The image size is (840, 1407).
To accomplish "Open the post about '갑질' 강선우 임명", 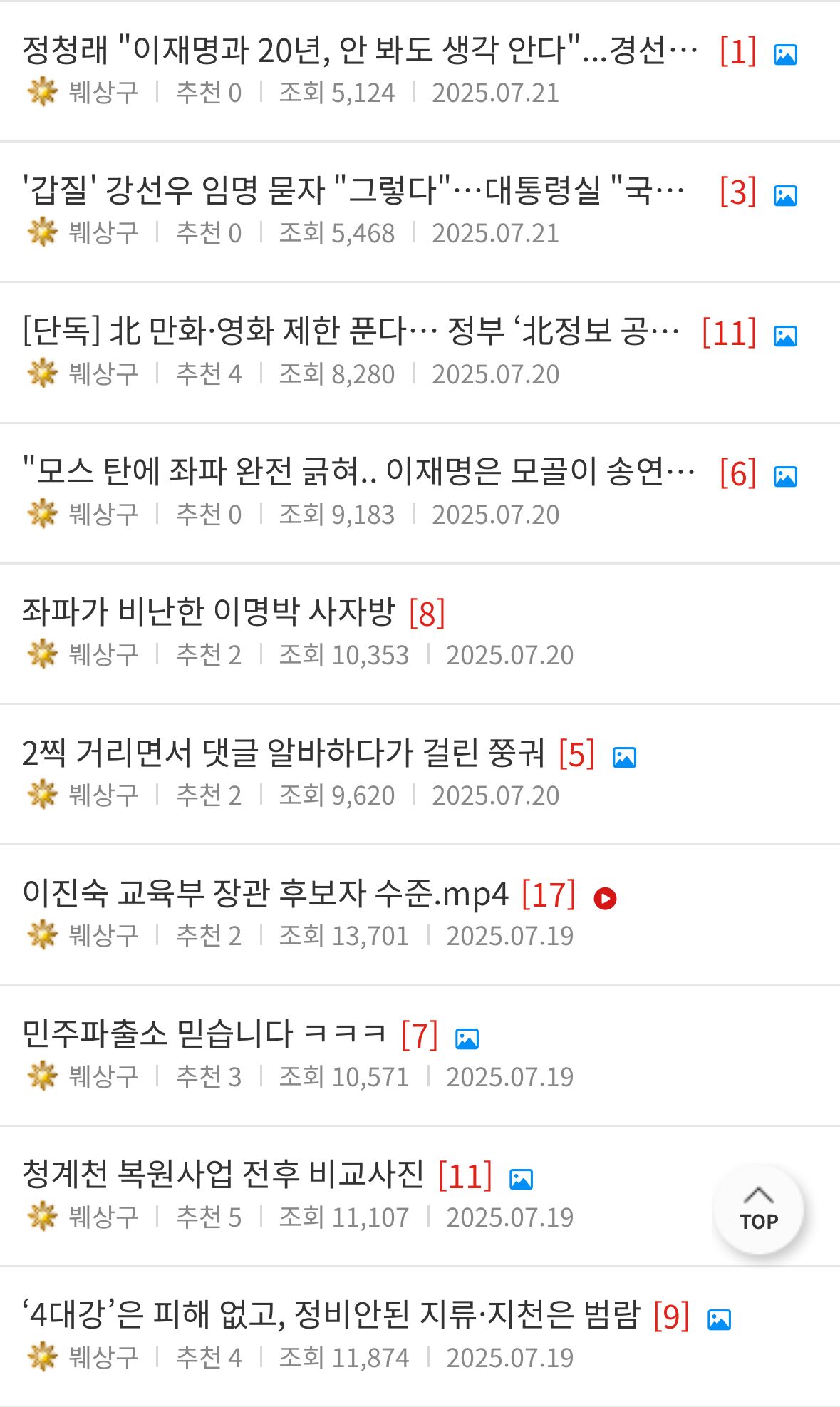I will coord(353,191).
